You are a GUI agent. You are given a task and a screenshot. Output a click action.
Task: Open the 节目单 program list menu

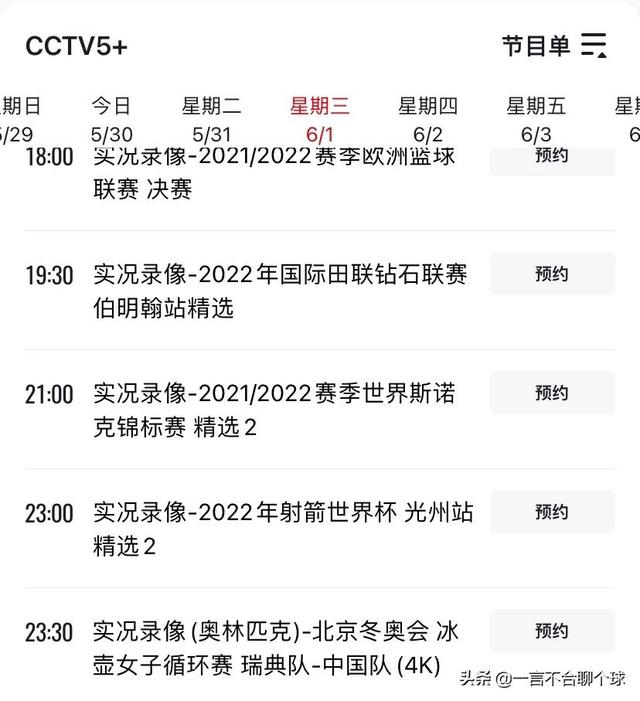coord(554,45)
